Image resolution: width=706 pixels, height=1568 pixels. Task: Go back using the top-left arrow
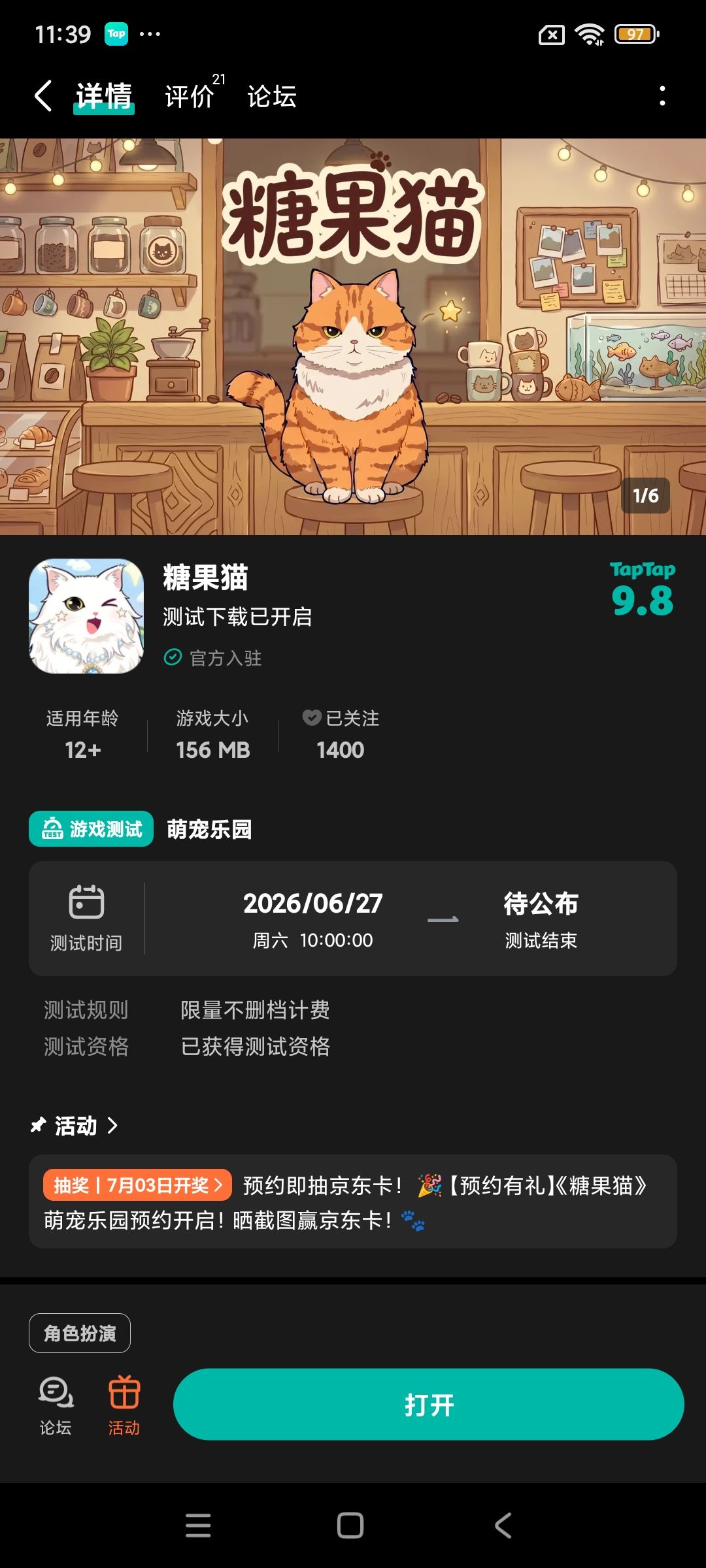tap(43, 96)
